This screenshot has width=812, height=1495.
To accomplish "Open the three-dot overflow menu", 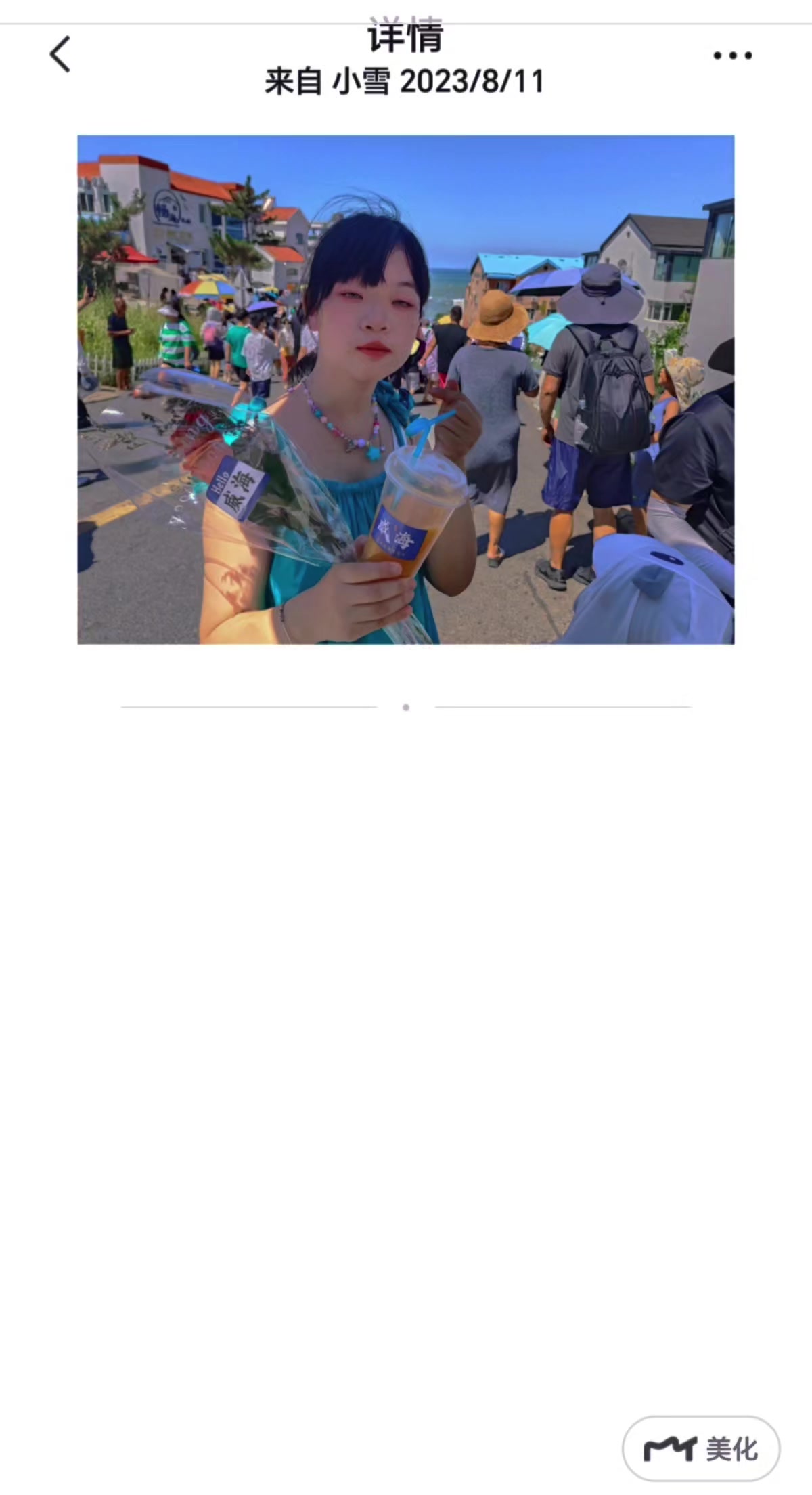I will 733,56.
